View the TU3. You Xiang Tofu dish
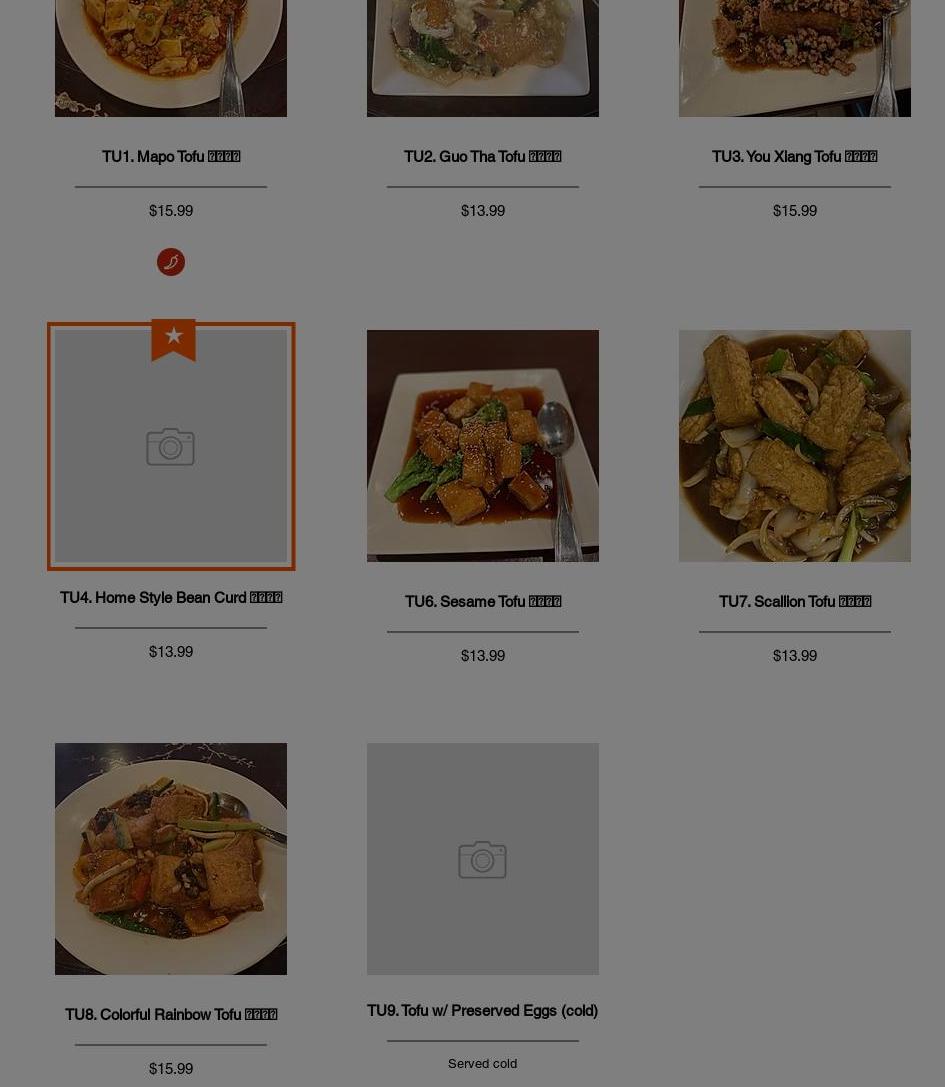This screenshot has height=1087, width=945. click(794, 156)
